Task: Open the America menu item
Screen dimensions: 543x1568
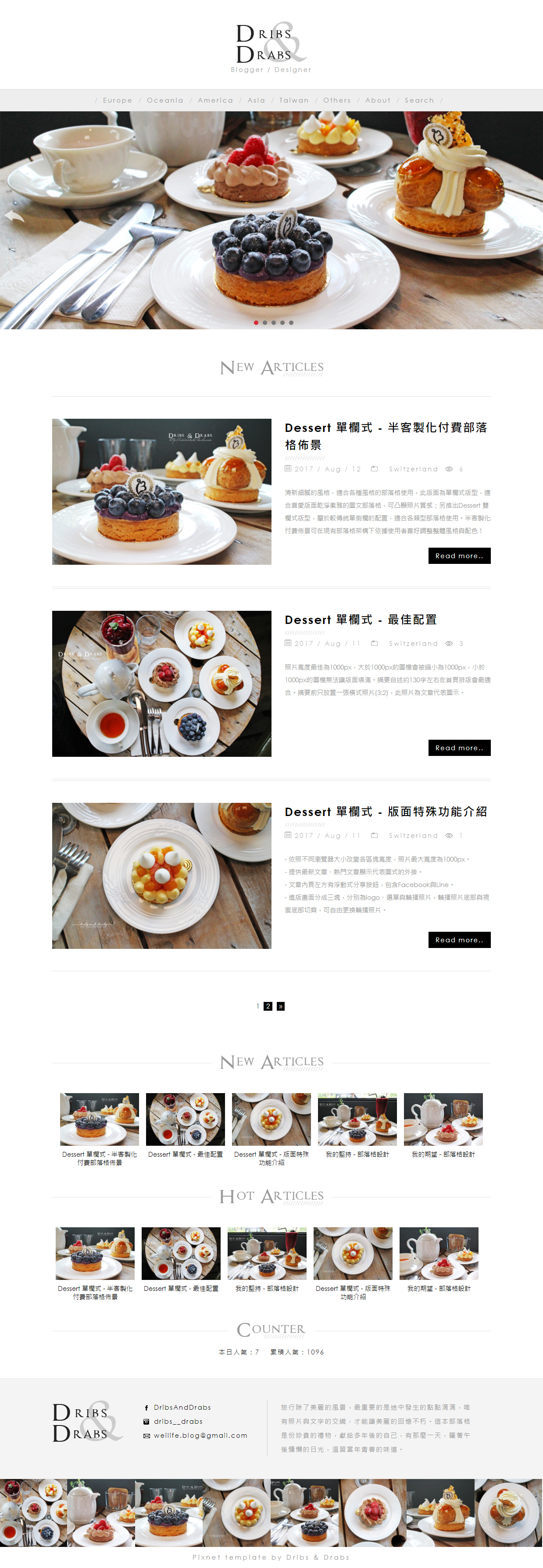Action: tap(215, 100)
